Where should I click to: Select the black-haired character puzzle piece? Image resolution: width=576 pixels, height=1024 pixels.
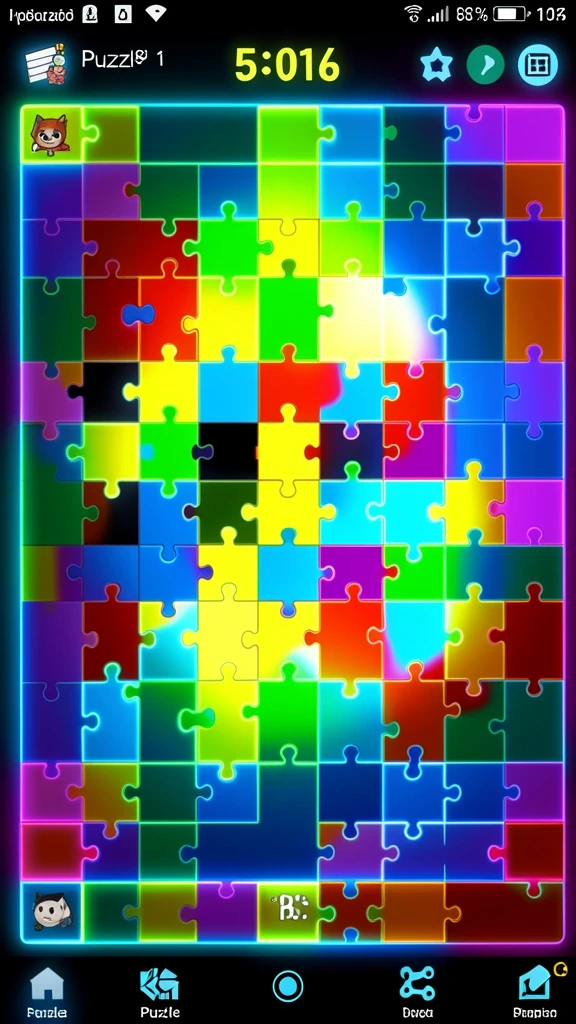[52, 911]
